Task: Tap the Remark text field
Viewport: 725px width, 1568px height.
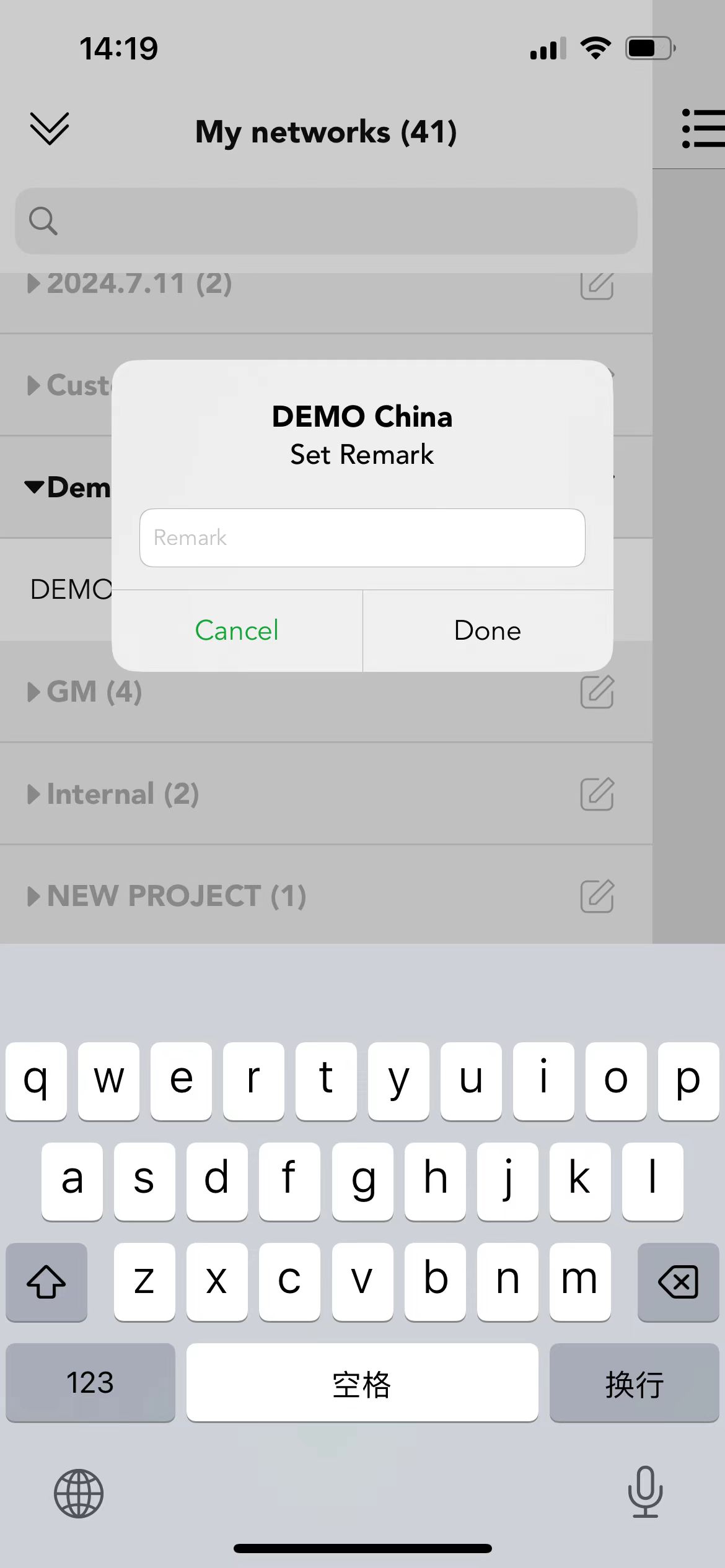Action: tap(362, 538)
